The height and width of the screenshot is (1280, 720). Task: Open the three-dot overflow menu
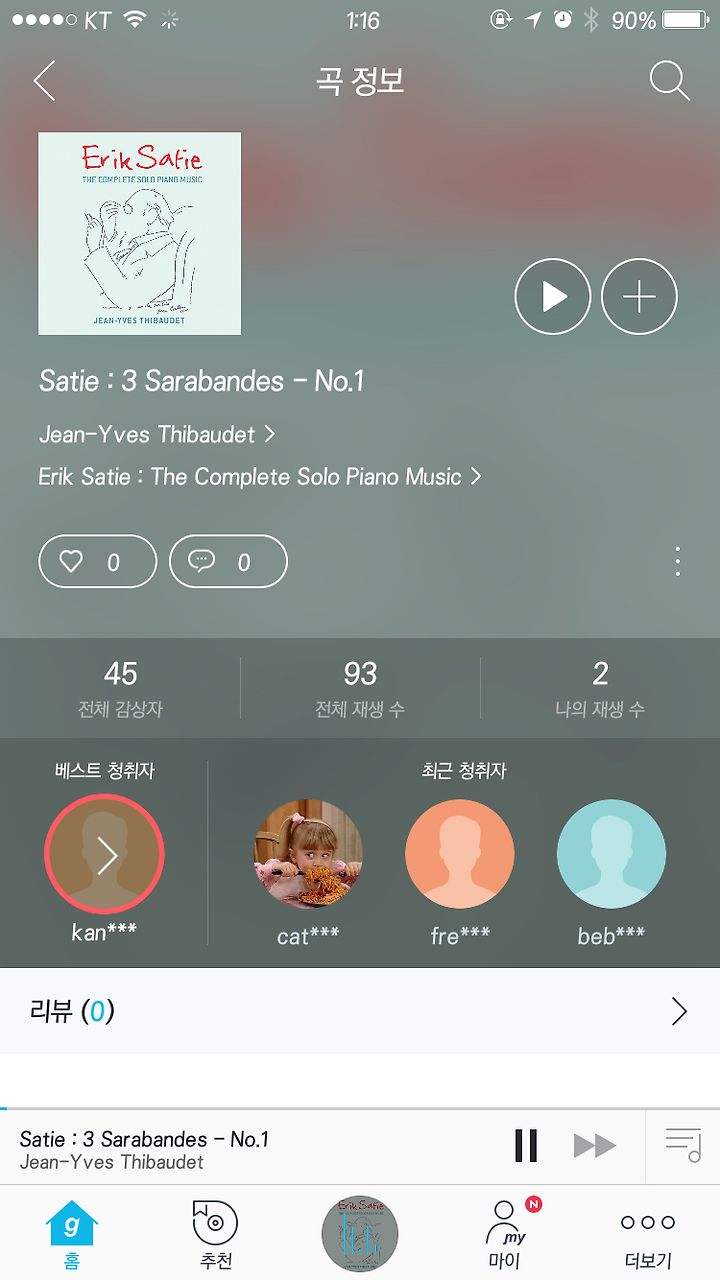point(678,561)
